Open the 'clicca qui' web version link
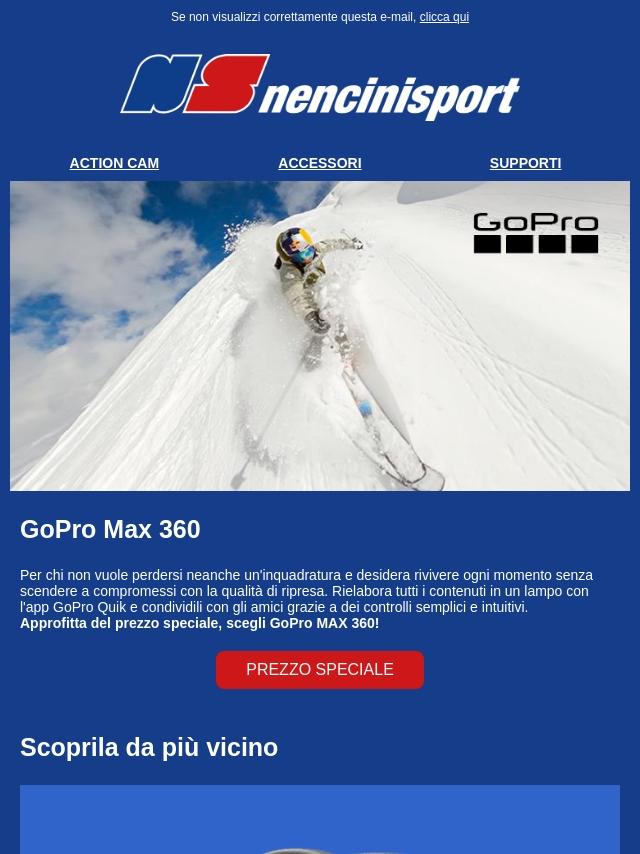Viewport: 640px width, 854px height. point(444,17)
